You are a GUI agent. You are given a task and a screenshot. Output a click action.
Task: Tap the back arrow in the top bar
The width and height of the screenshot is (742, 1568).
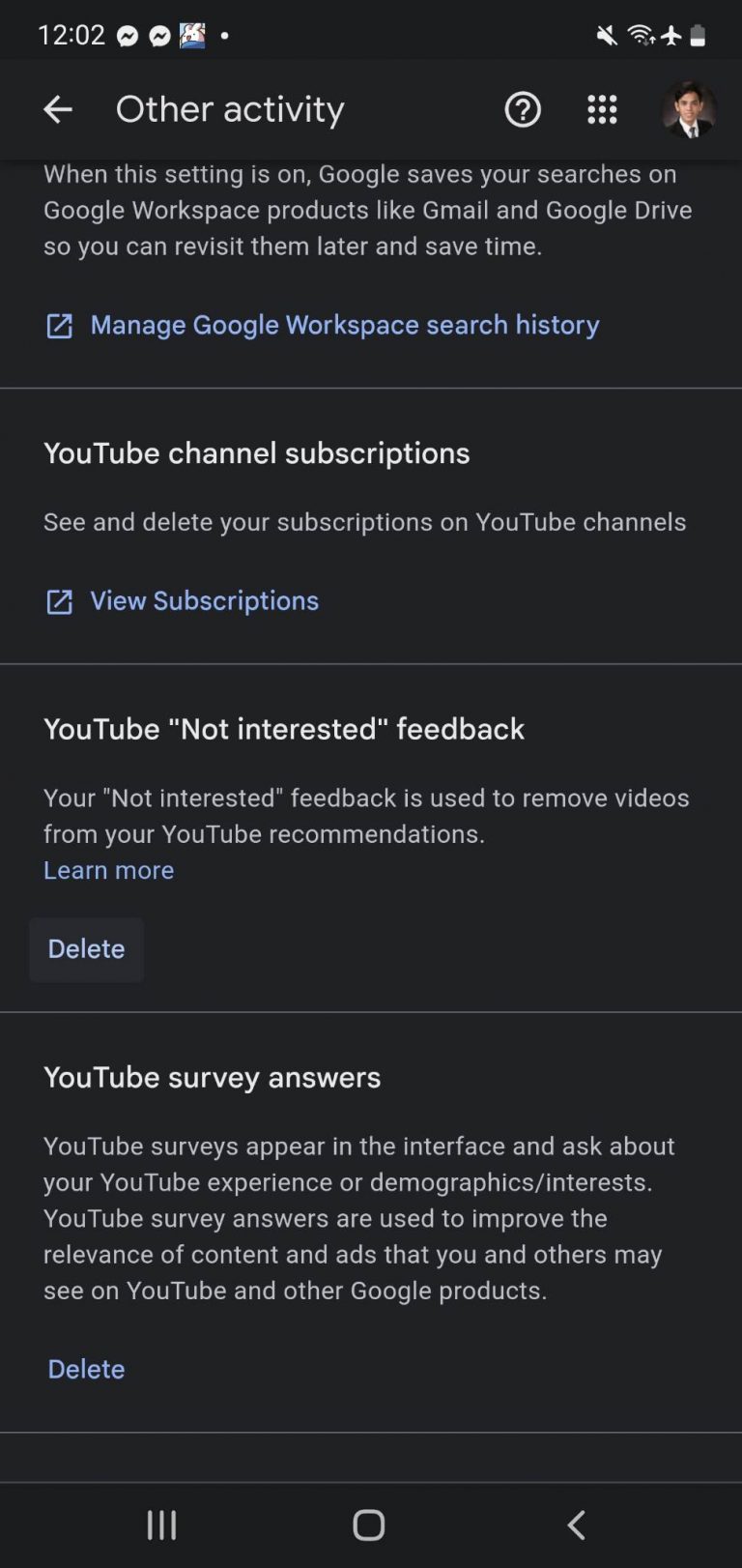click(57, 109)
